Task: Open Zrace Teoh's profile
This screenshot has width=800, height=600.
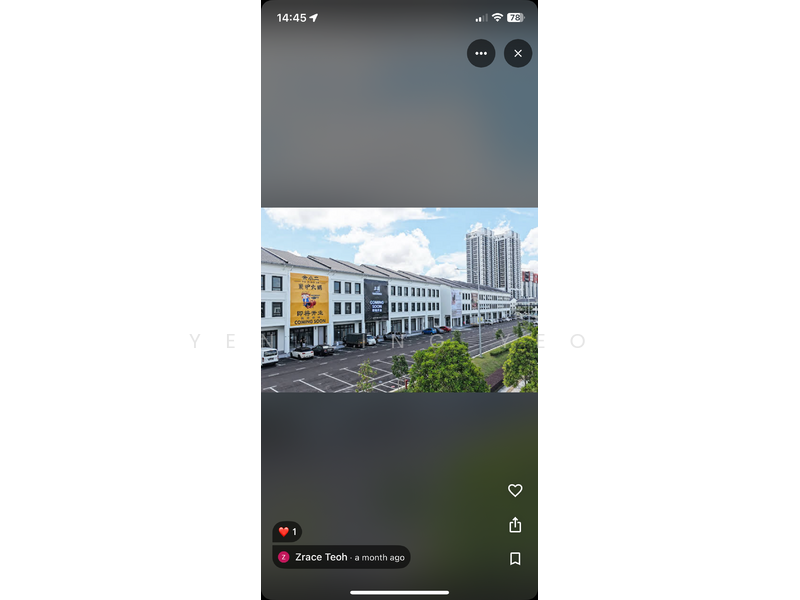Action: coord(321,557)
